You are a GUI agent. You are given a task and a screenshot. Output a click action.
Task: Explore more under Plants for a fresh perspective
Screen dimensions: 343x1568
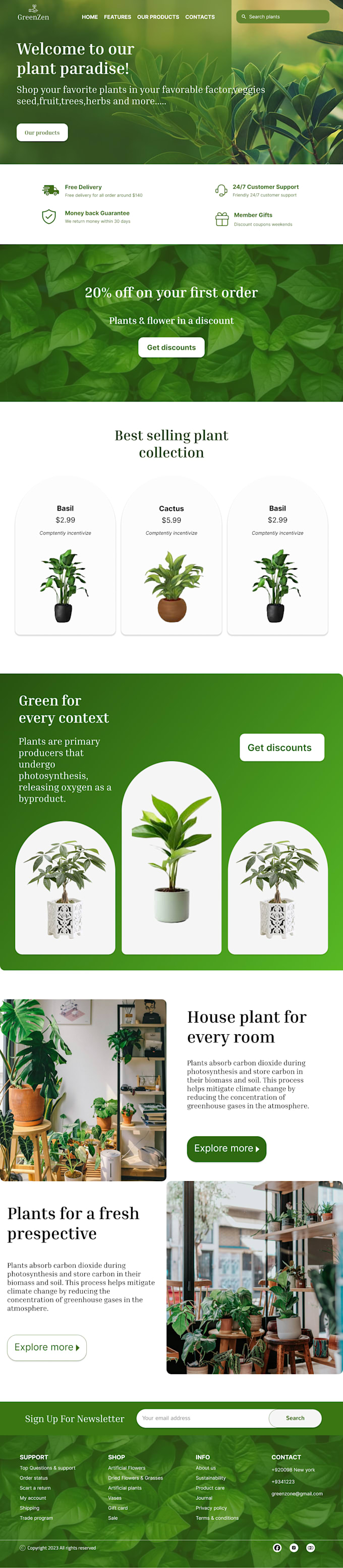pos(47,1347)
